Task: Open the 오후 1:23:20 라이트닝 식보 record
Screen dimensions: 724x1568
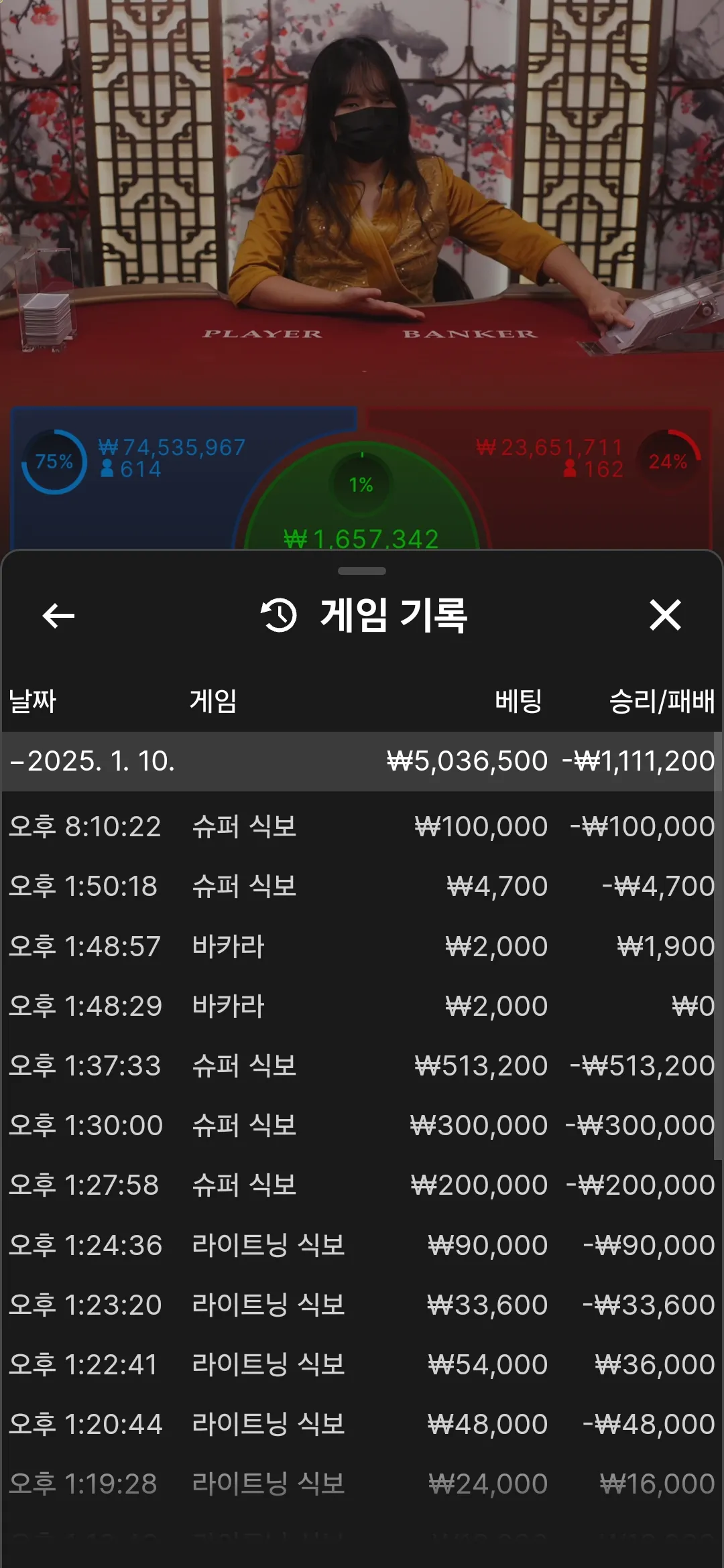Action: [362, 1305]
